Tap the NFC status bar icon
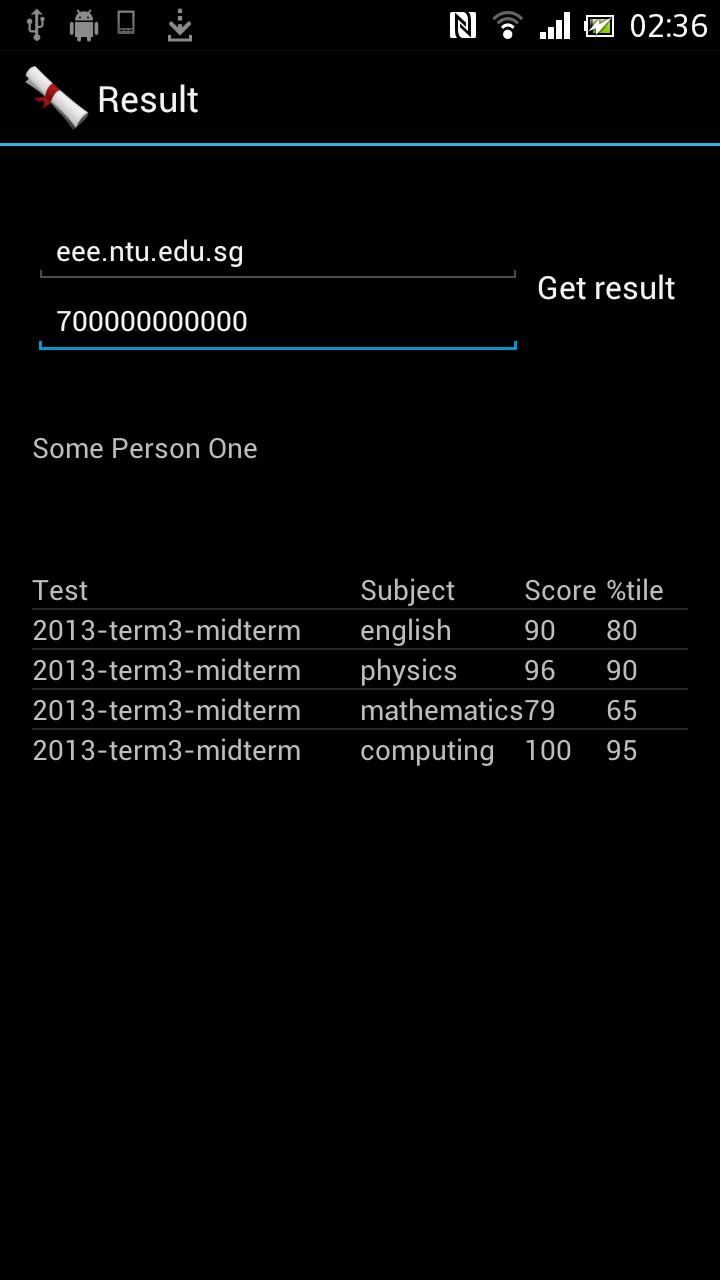720x1280 pixels. 462,26
